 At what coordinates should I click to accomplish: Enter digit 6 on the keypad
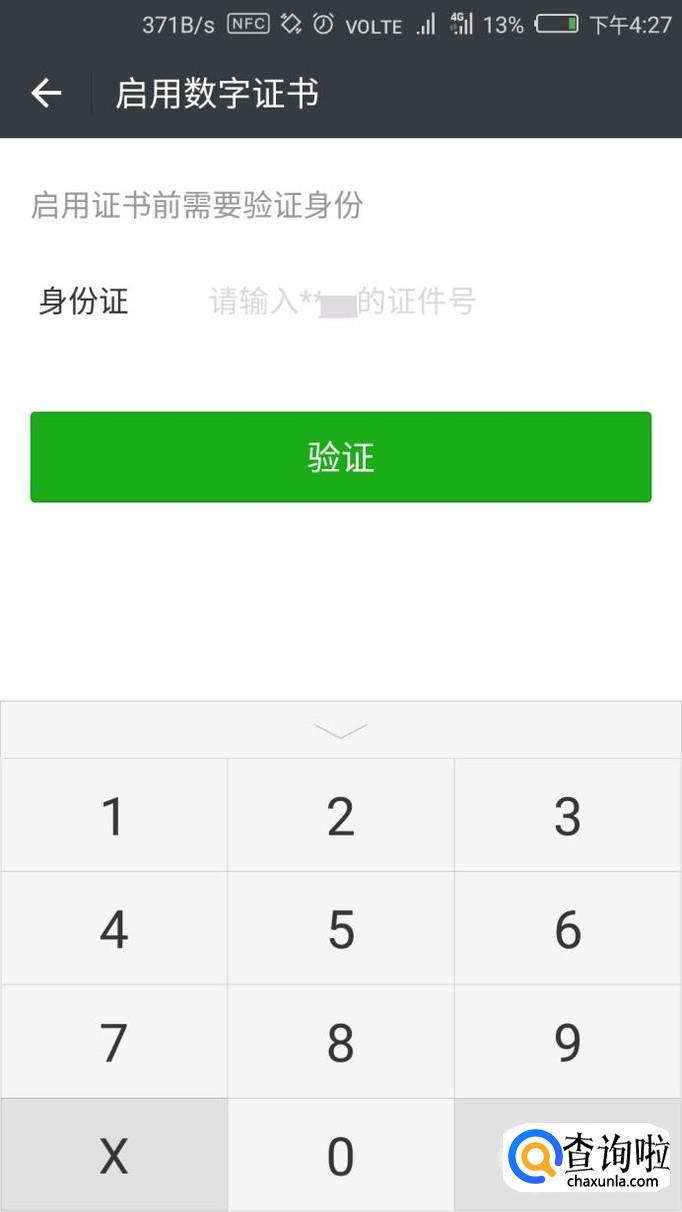pos(568,929)
